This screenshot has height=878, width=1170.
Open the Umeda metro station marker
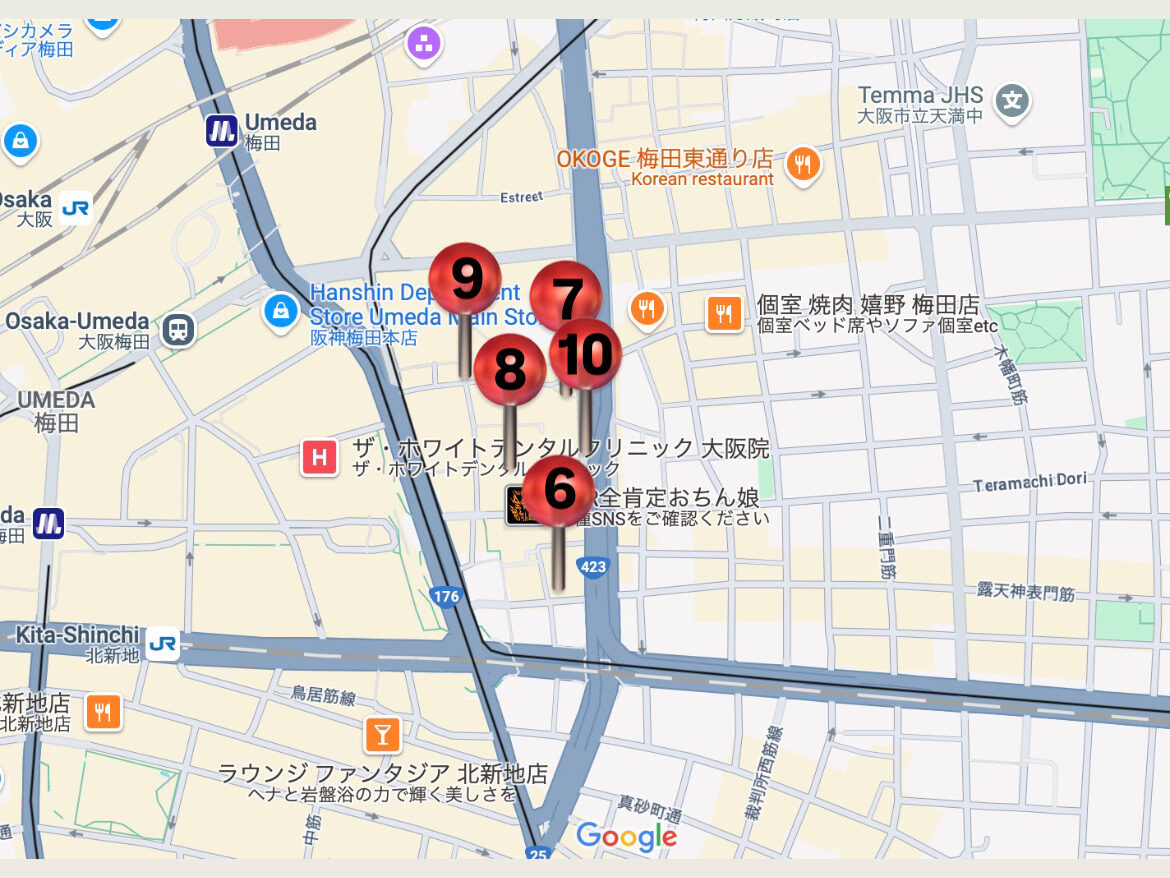[222, 130]
